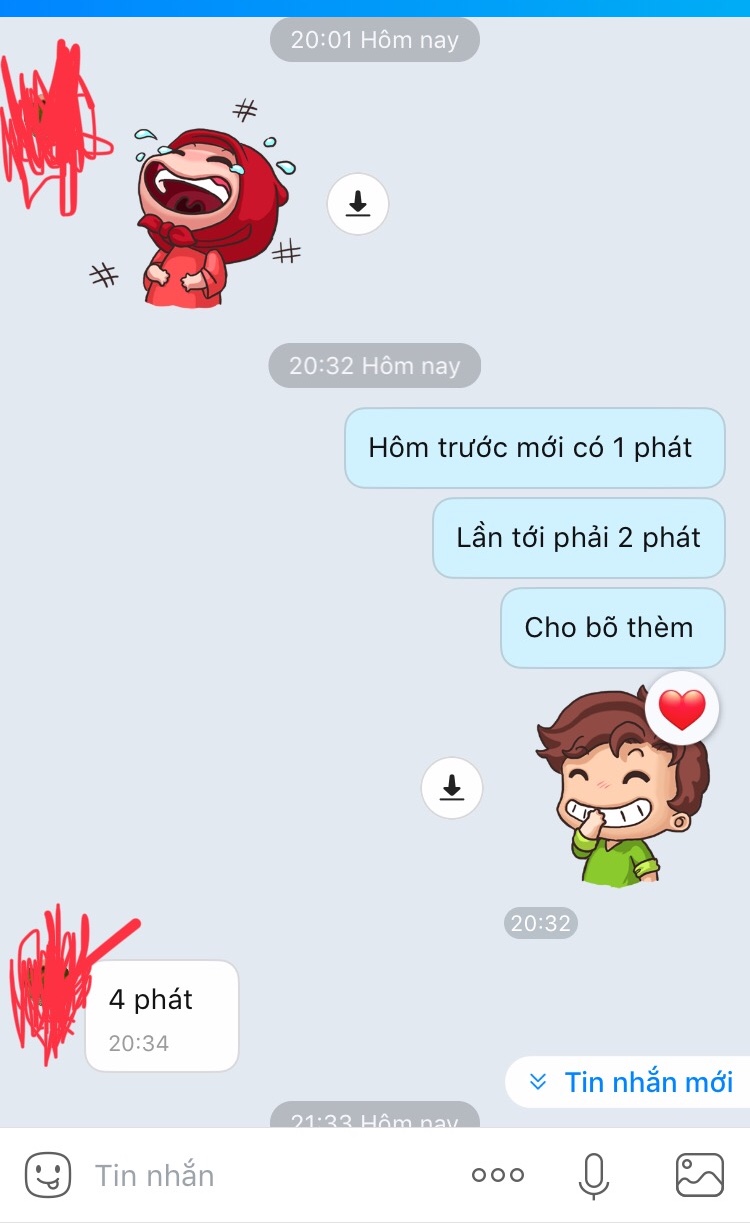Jump to new messages via Tin nhắn mới
The height and width of the screenshot is (1223, 750).
(630, 1082)
